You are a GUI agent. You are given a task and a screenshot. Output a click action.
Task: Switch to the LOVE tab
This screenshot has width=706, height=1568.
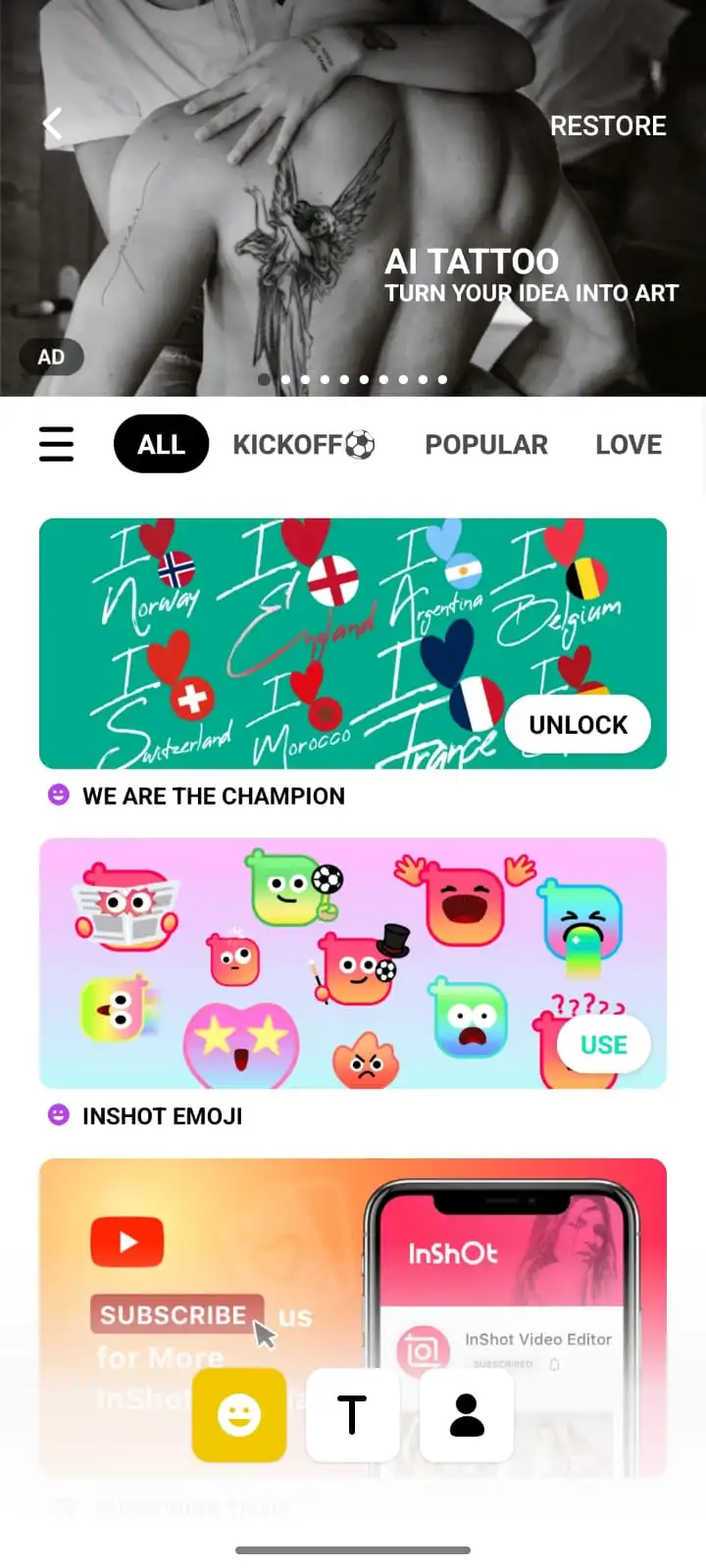click(629, 444)
